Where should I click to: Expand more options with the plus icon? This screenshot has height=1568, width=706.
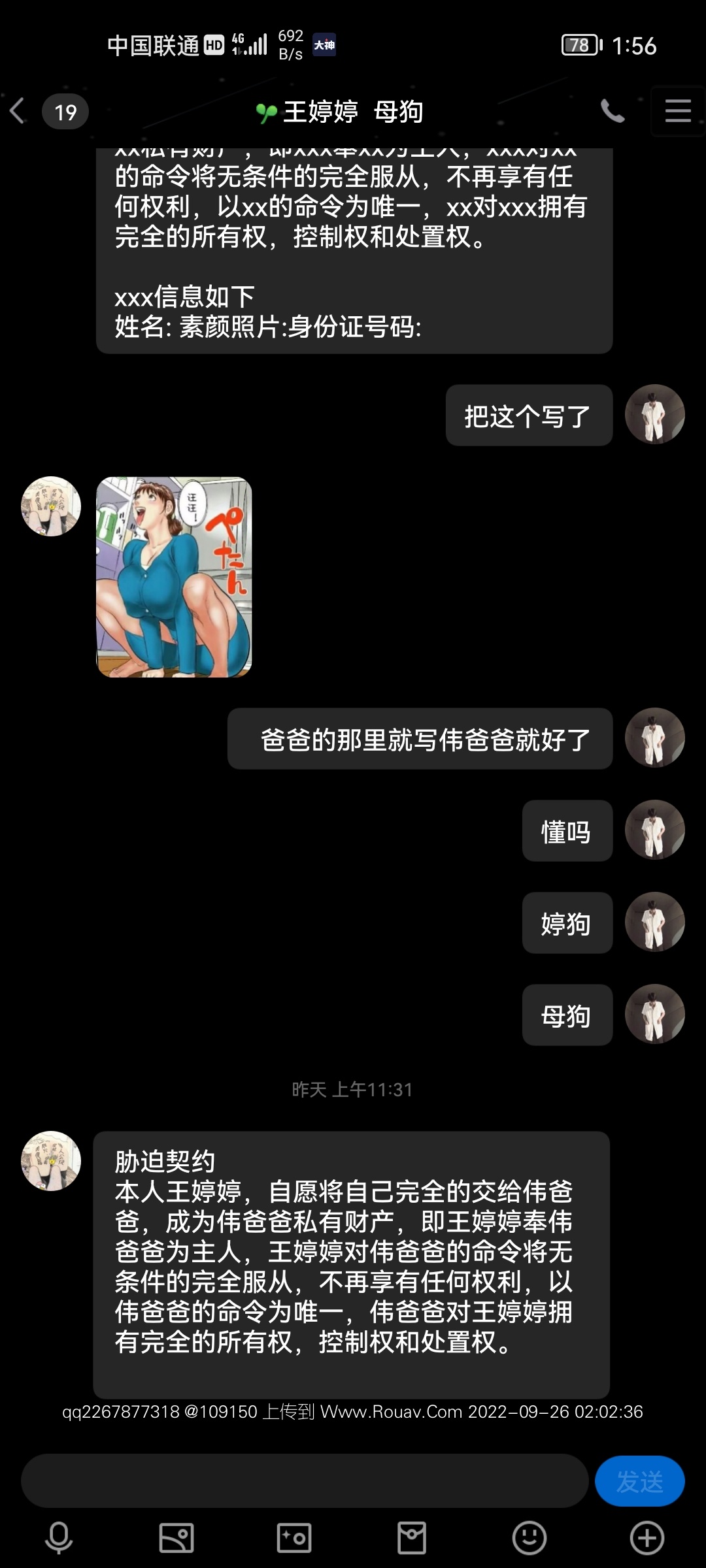647,1538
